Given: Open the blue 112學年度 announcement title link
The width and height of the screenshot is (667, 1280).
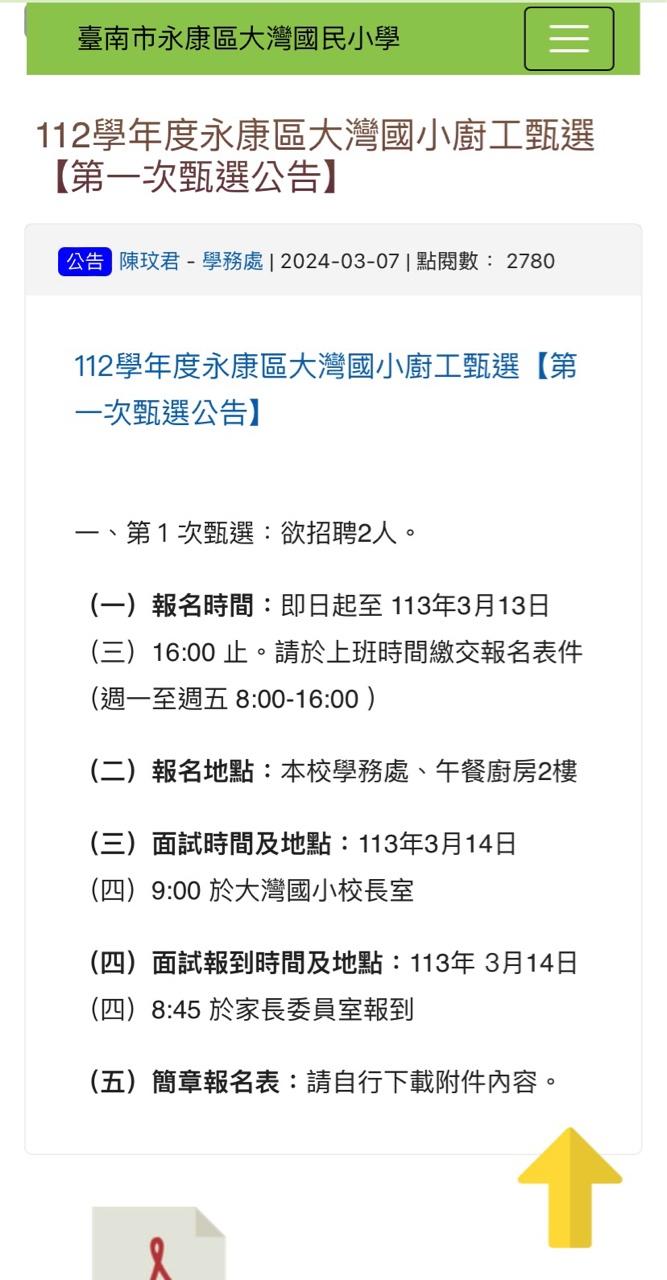Looking at the screenshot, I should [325, 389].
